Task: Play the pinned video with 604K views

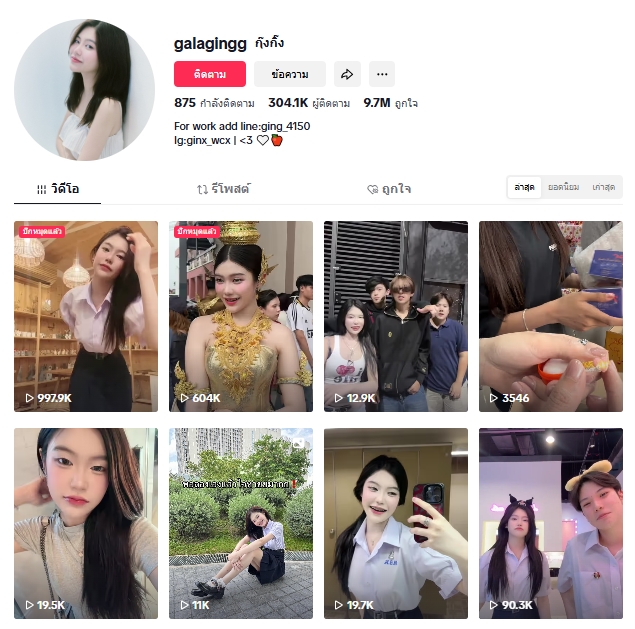Action: pyautogui.click(x=241, y=316)
